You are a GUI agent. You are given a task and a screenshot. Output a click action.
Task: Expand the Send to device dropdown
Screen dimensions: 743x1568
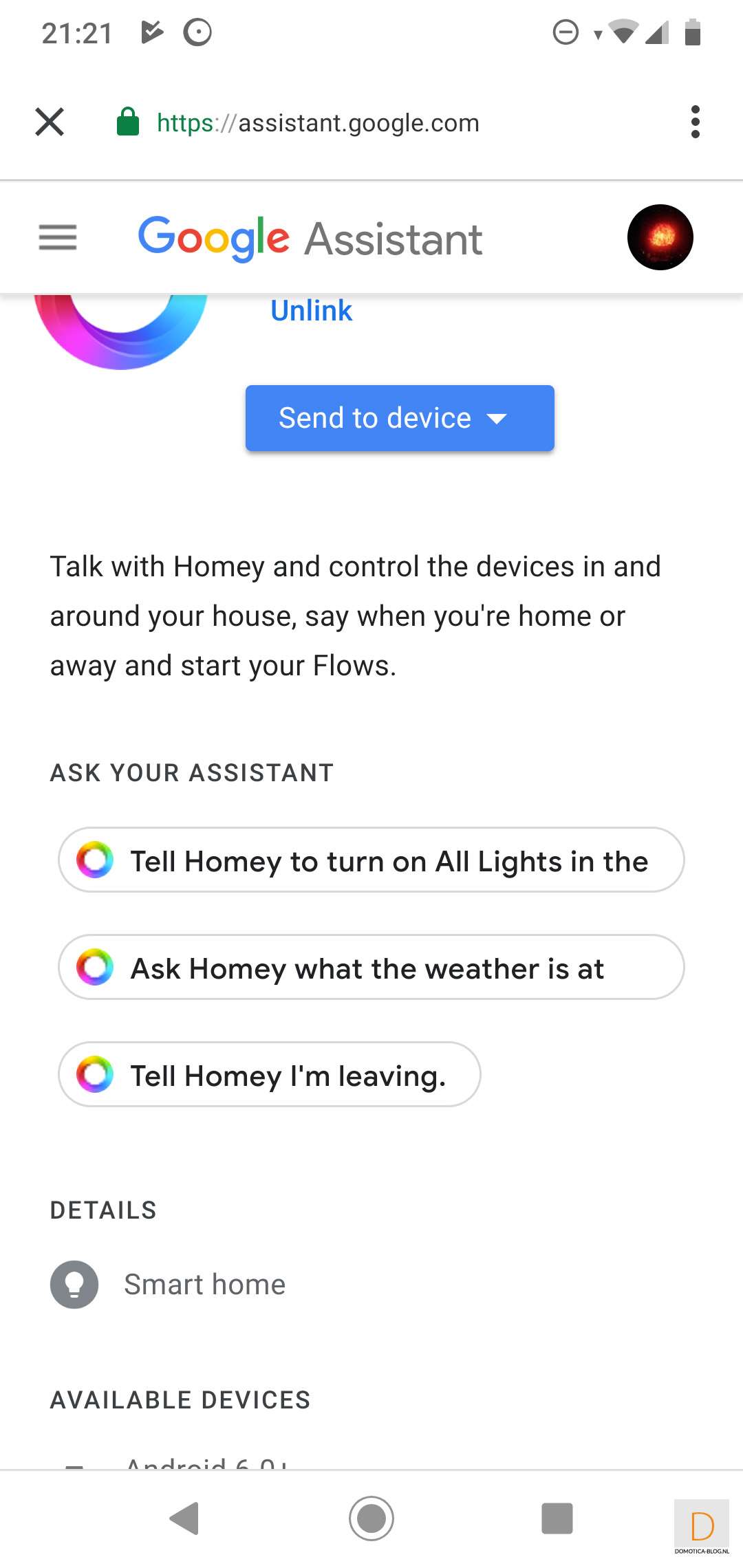[400, 418]
